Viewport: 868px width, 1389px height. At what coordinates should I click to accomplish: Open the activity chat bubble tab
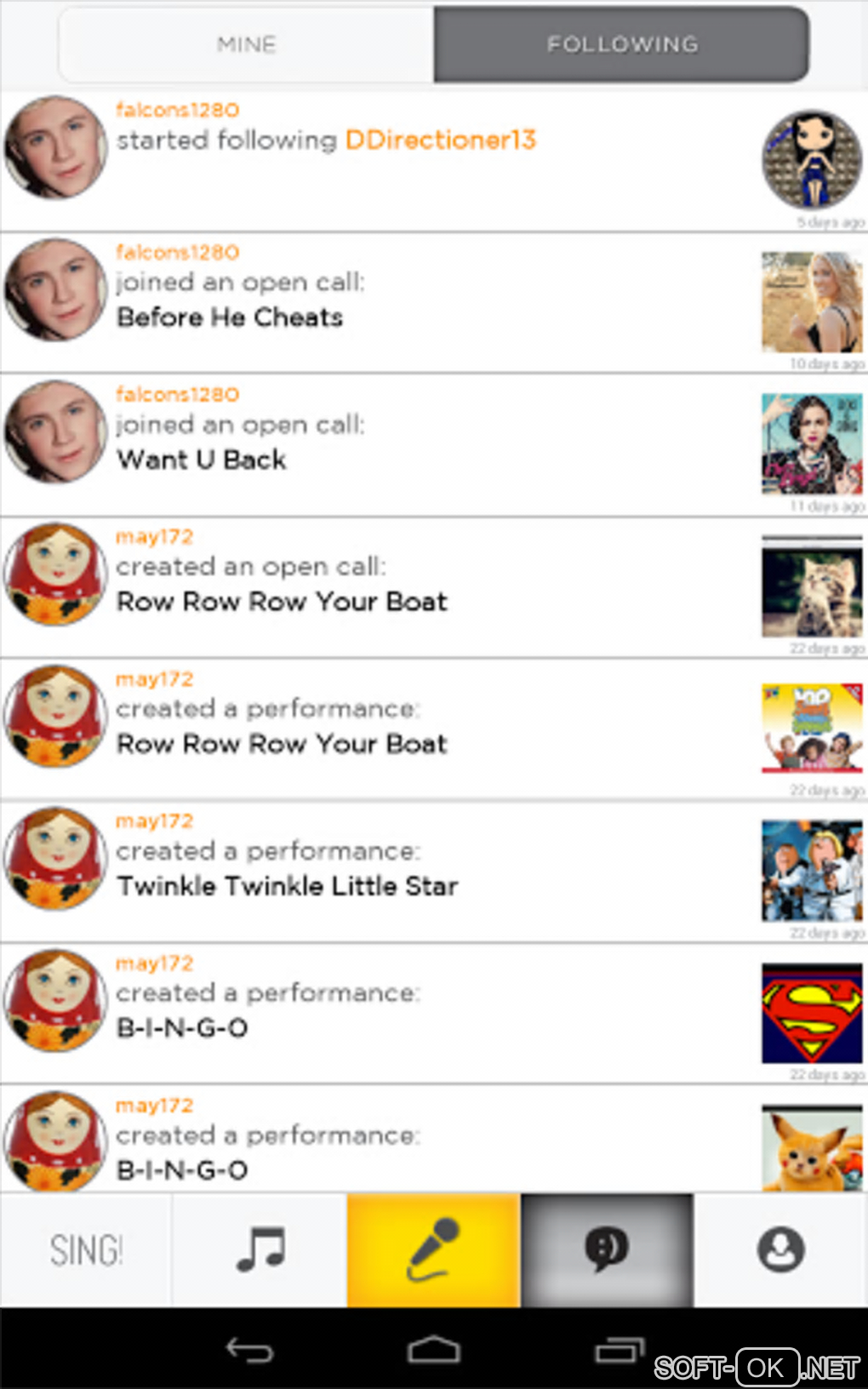[607, 1250]
